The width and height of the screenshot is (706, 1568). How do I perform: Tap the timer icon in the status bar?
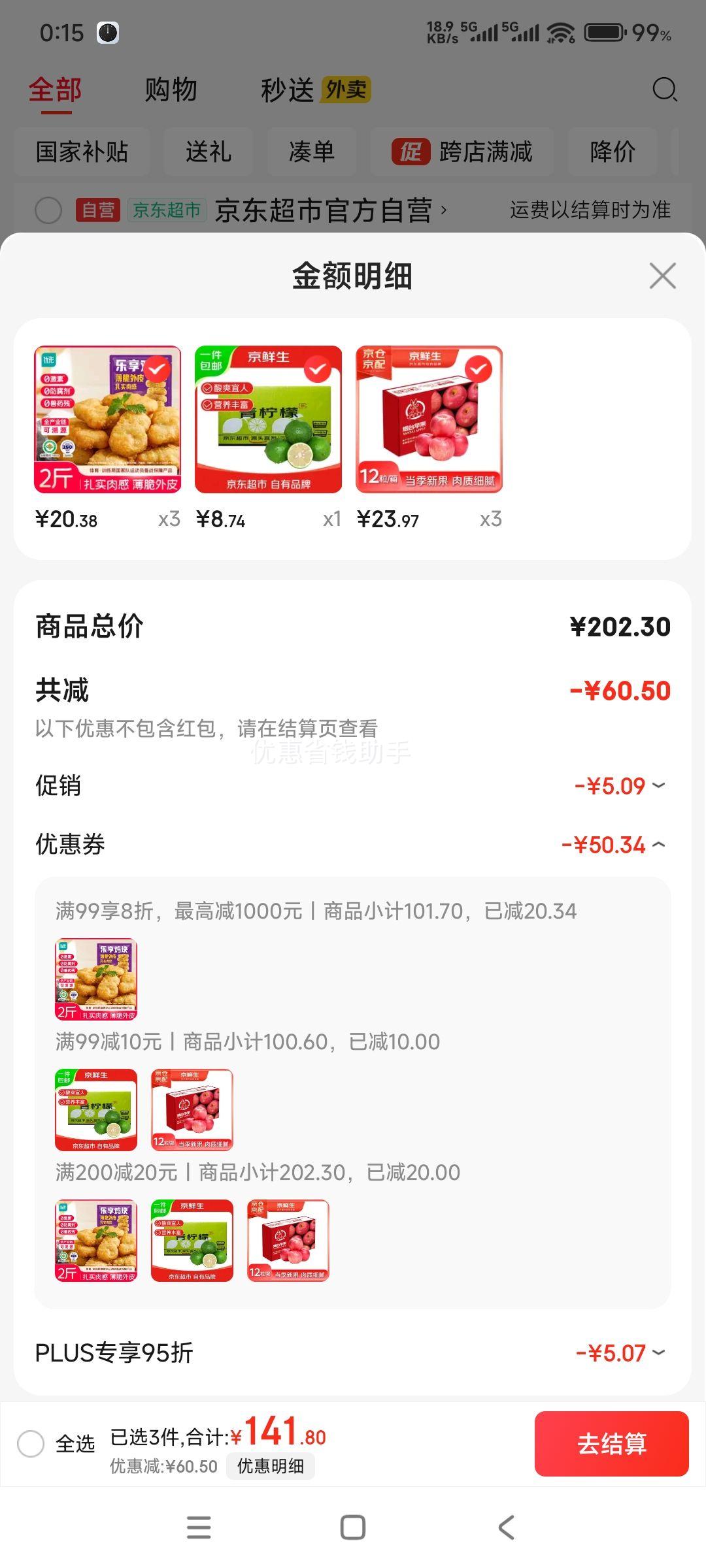[106, 32]
